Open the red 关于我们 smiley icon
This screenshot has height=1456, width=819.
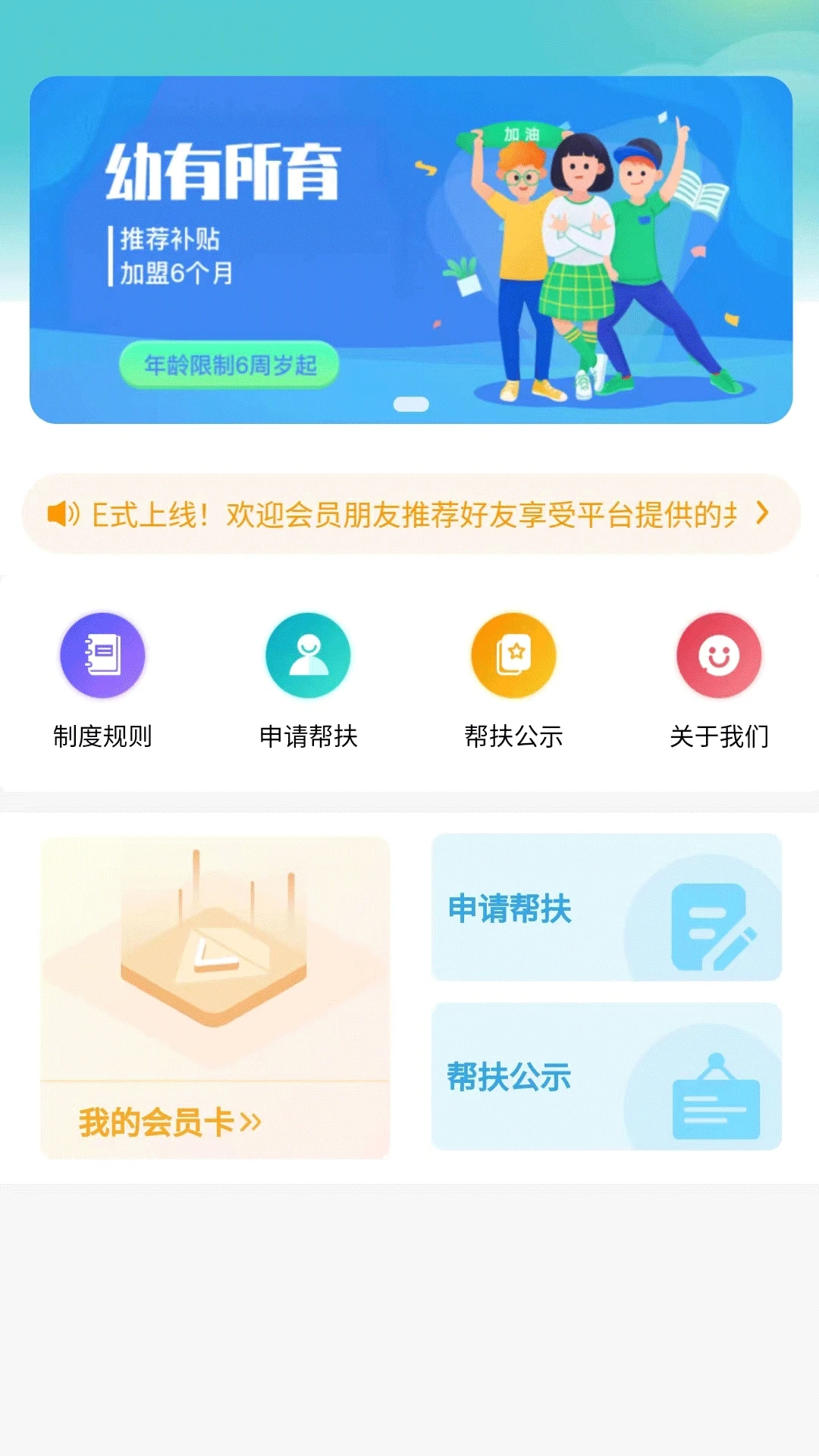click(x=719, y=655)
